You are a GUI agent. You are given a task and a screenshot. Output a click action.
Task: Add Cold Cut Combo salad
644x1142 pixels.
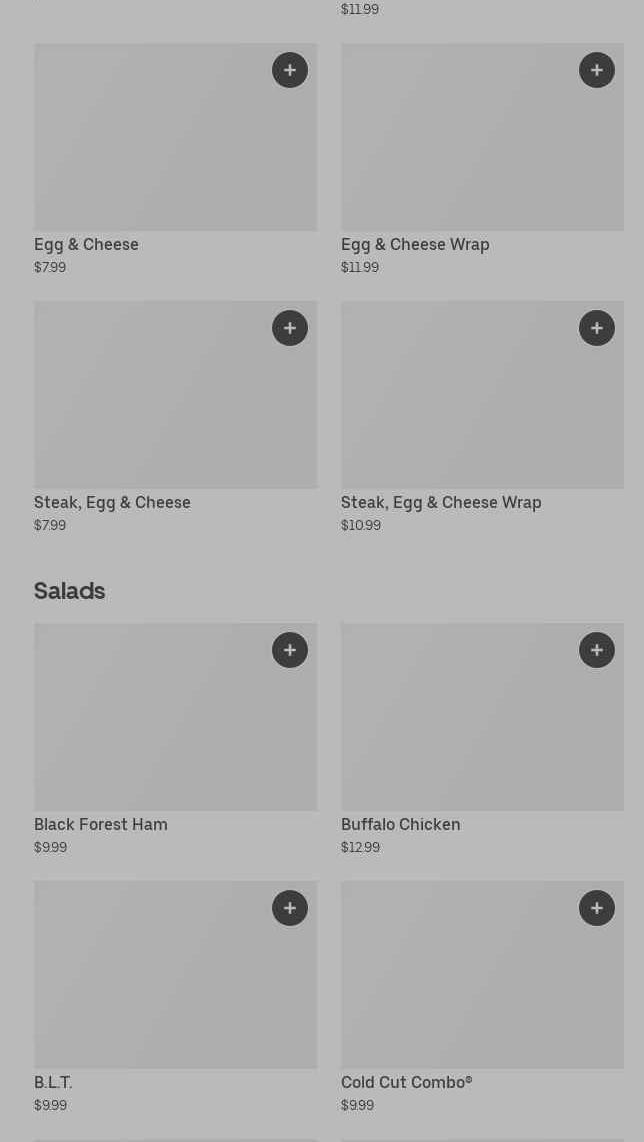[x=597, y=907]
